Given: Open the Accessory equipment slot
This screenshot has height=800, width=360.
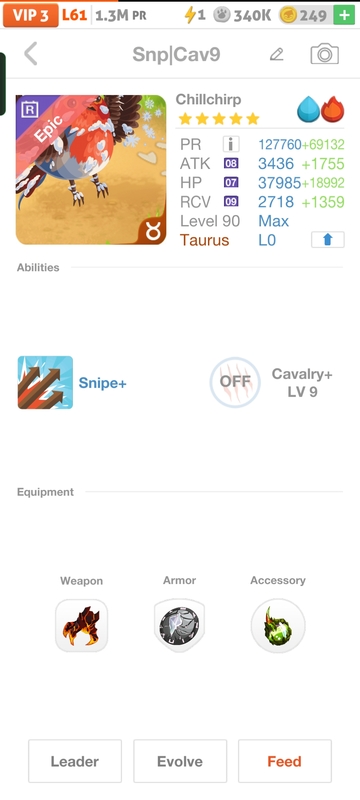Looking at the screenshot, I should [x=278, y=626].
